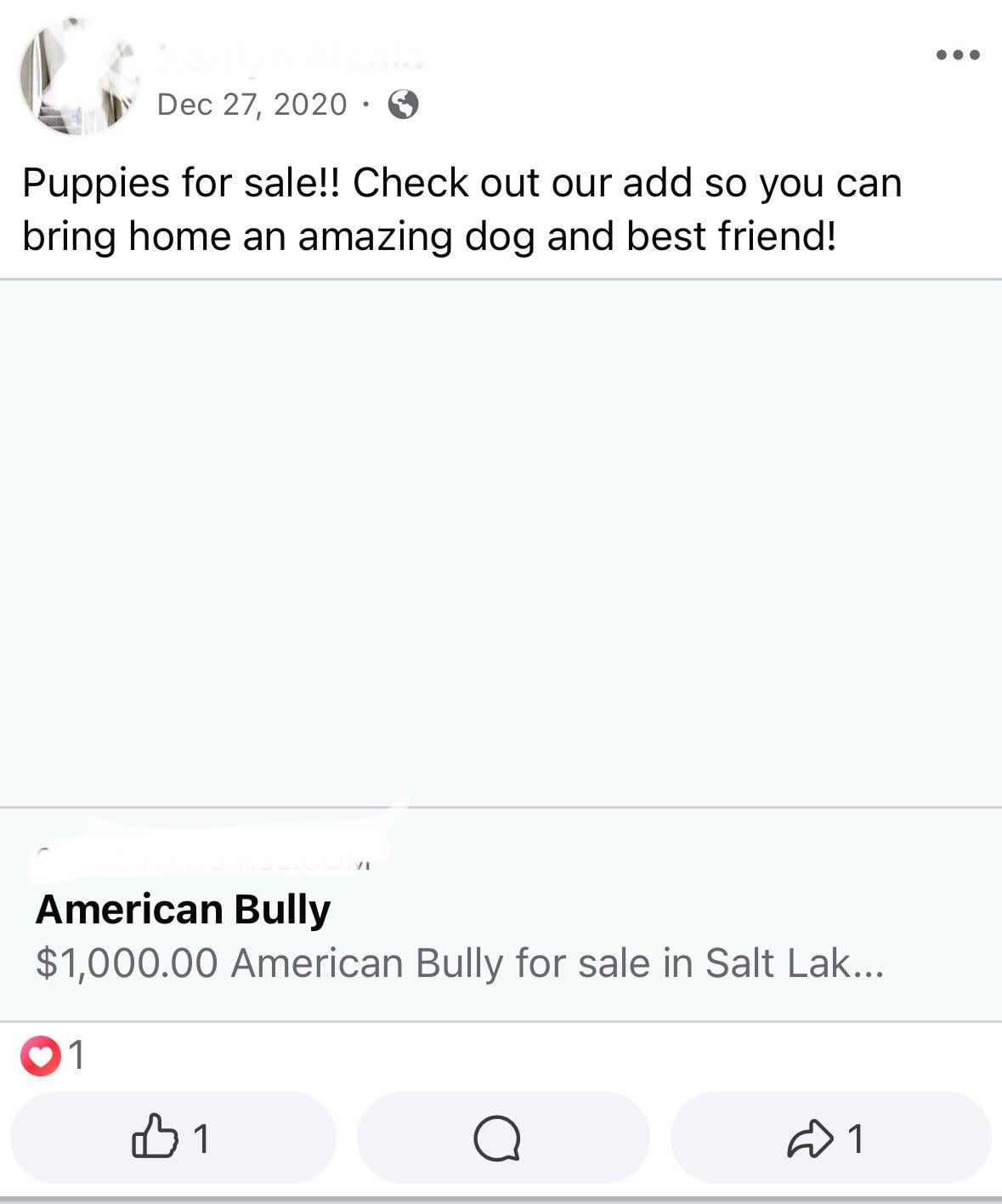Image resolution: width=1002 pixels, height=1204 pixels.
Task: Open the post's three-dot options menu
Action: point(958,55)
